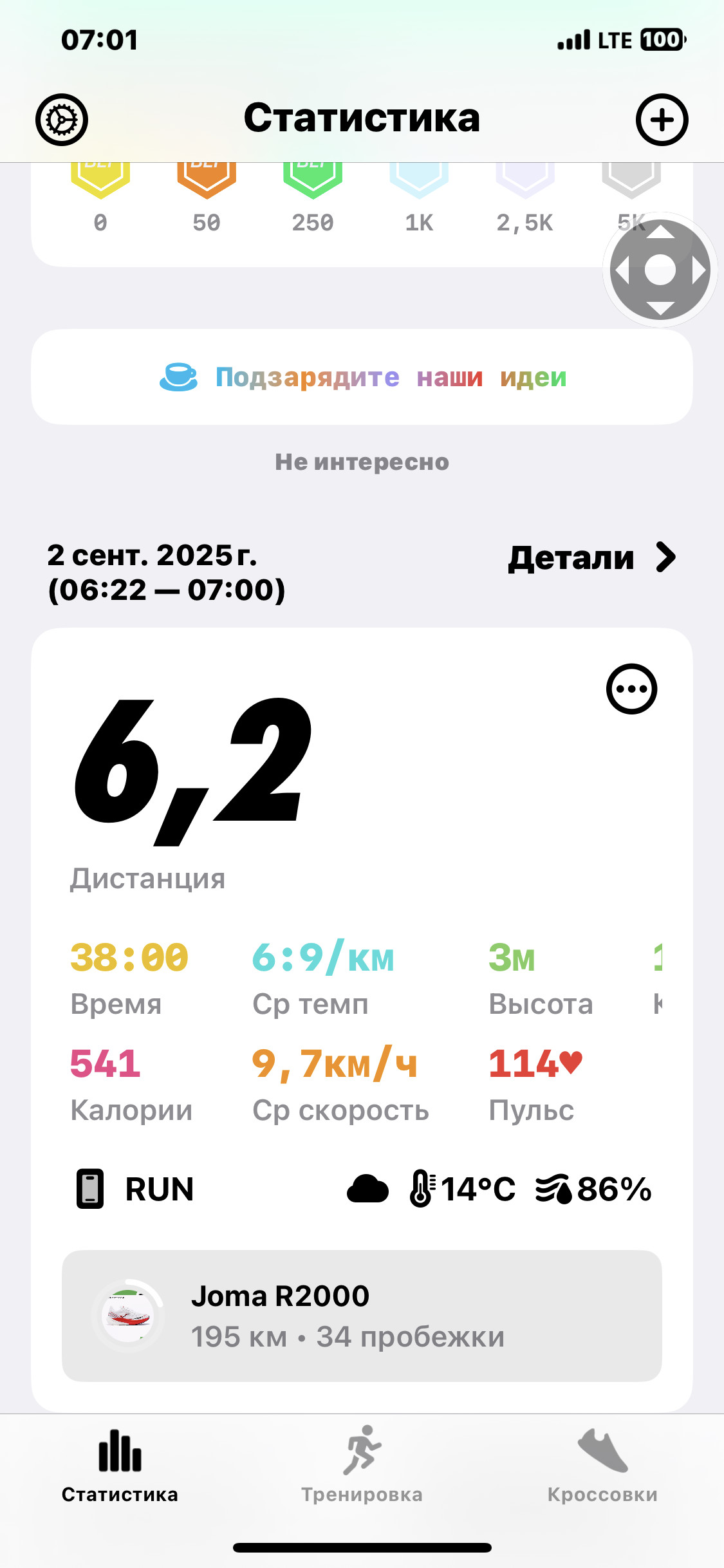The width and height of the screenshot is (724, 1568).
Task: Open 'Детали' of the 2 сент. run
Action: [592, 557]
